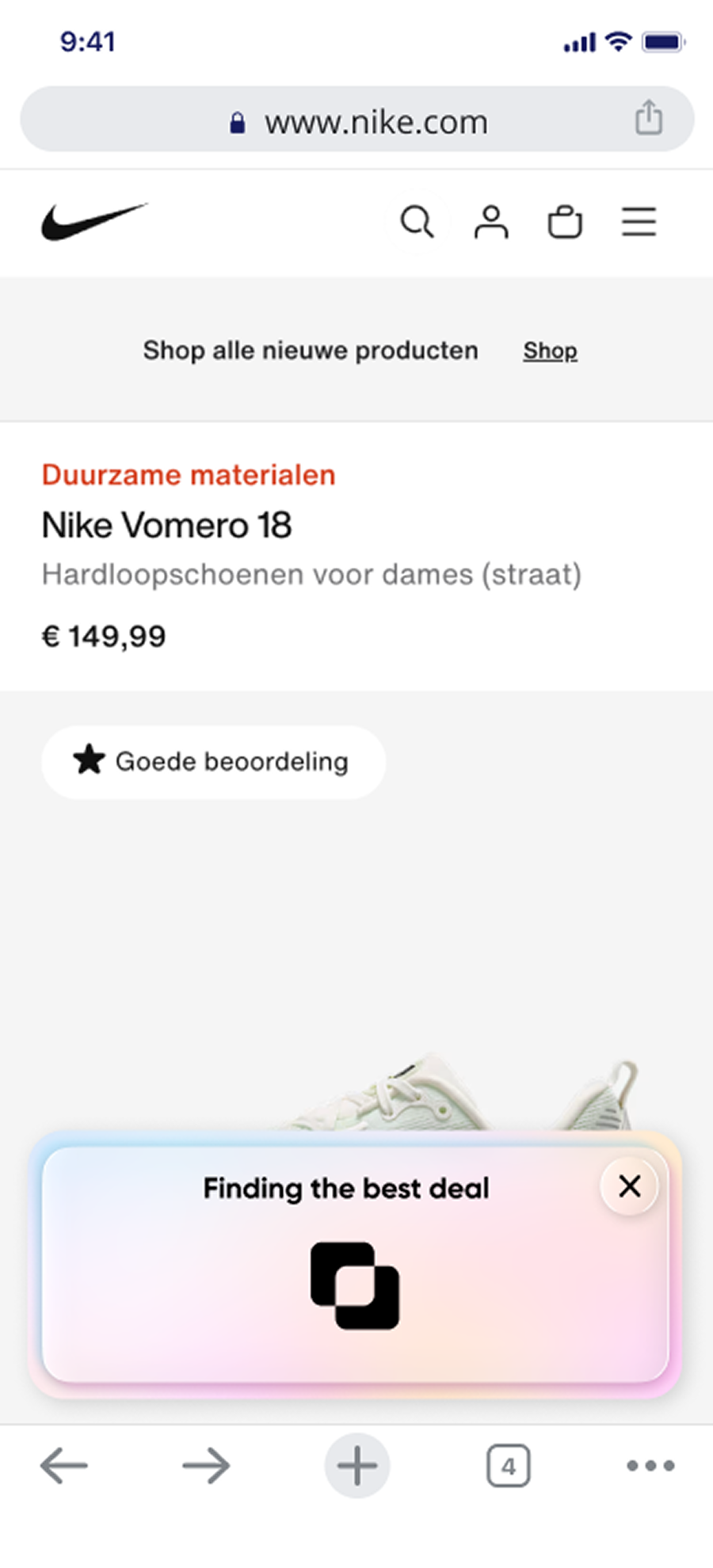Share this page from the address bar
Image resolution: width=713 pixels, height=1568 pixels.
point(649,119)
